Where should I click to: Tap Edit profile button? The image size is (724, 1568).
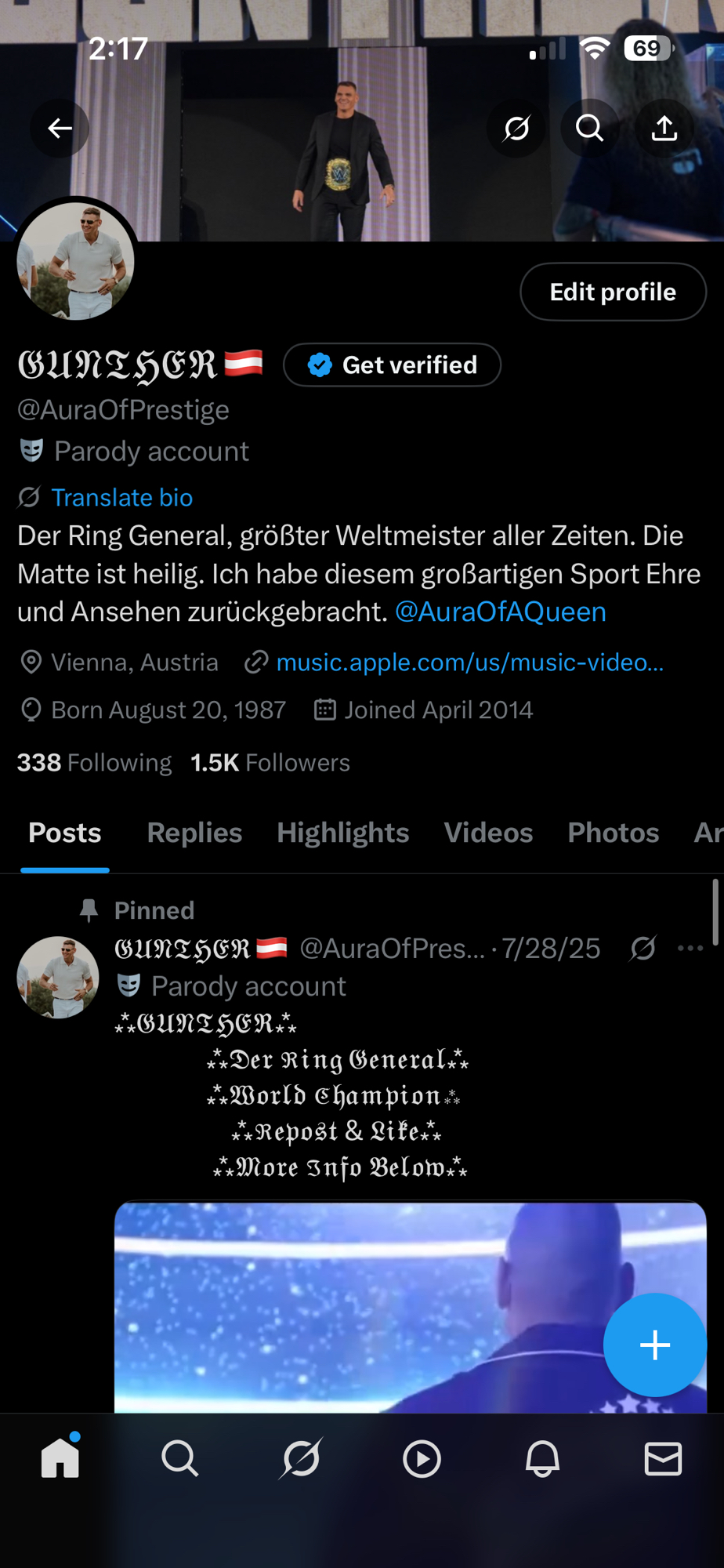[613, 292]
